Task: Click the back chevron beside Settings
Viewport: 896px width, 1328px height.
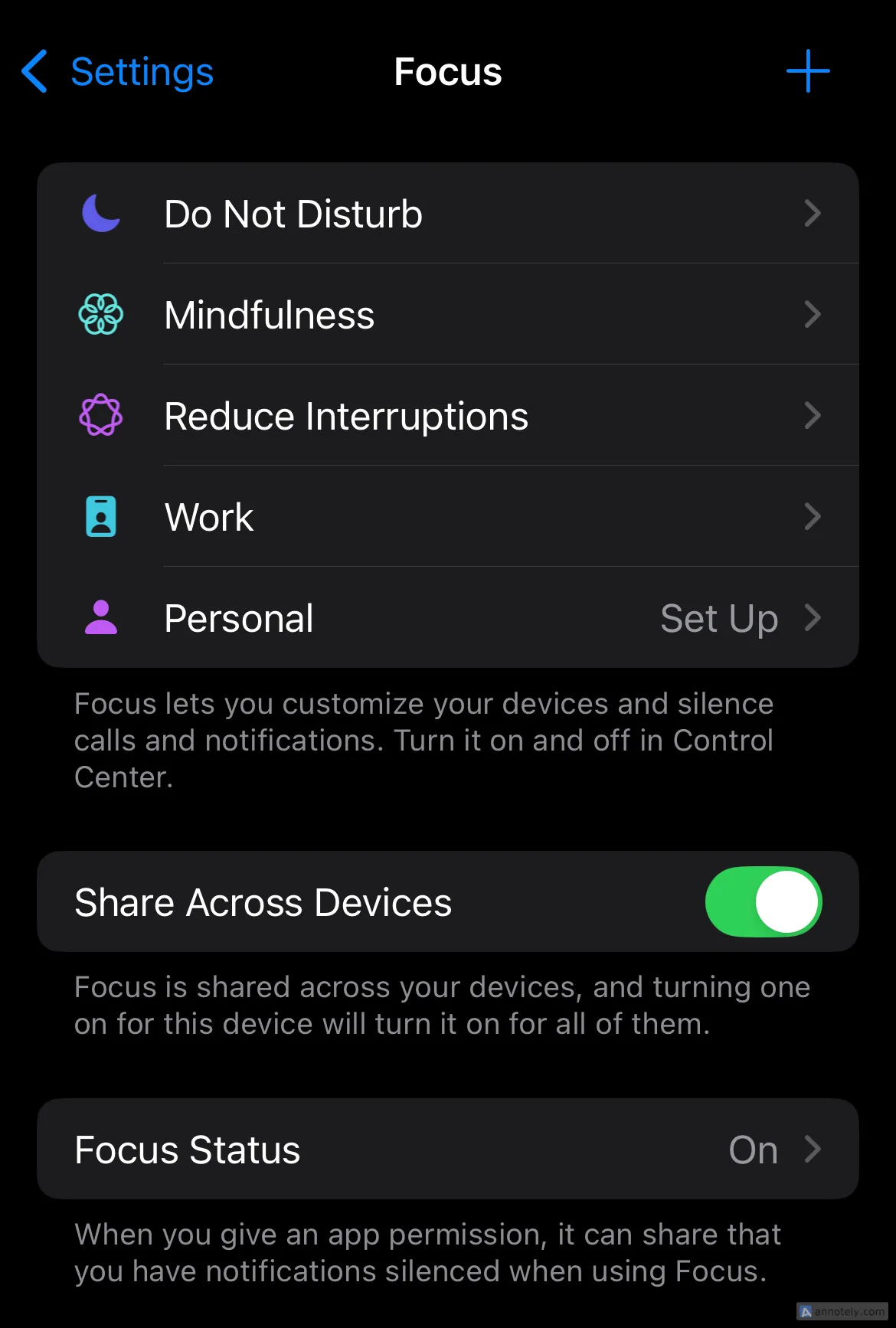Action: [x=34, y=71]
